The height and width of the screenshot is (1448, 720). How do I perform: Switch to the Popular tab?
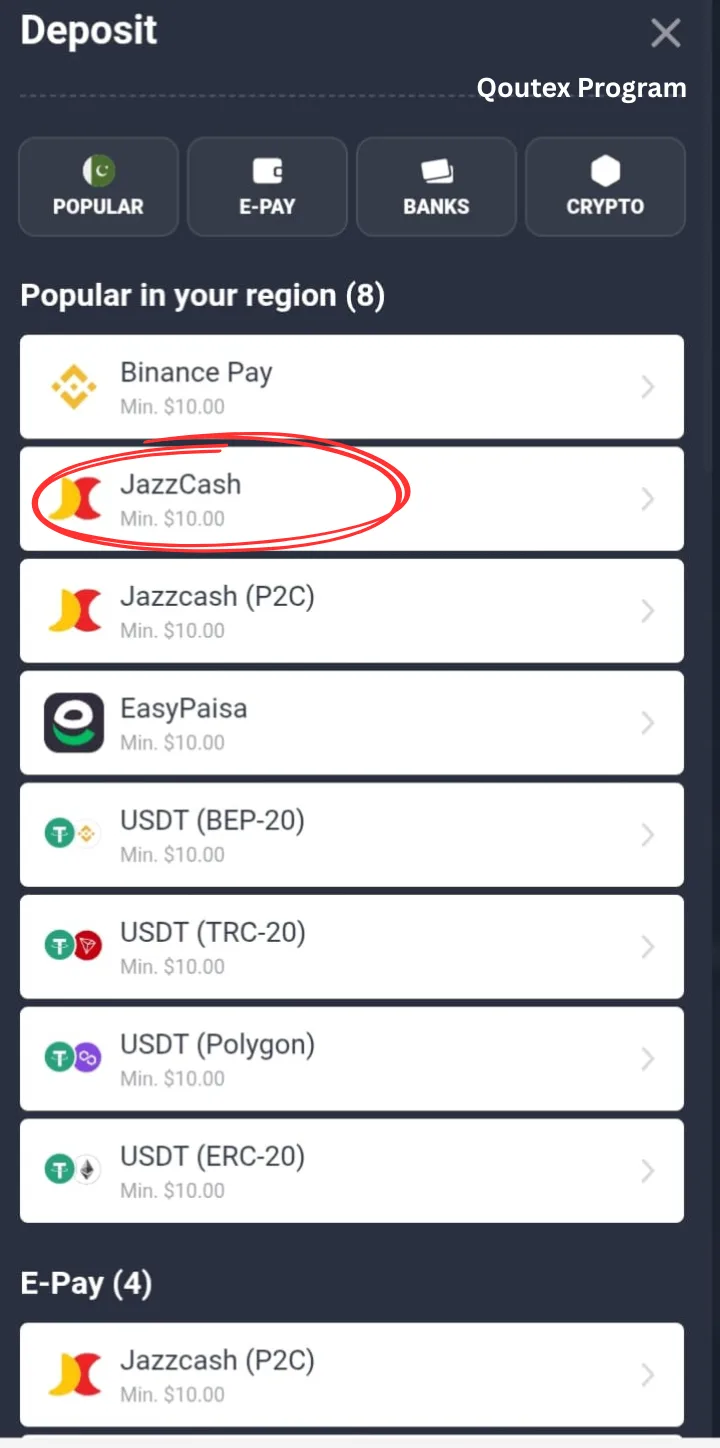(x=98, y=187)
